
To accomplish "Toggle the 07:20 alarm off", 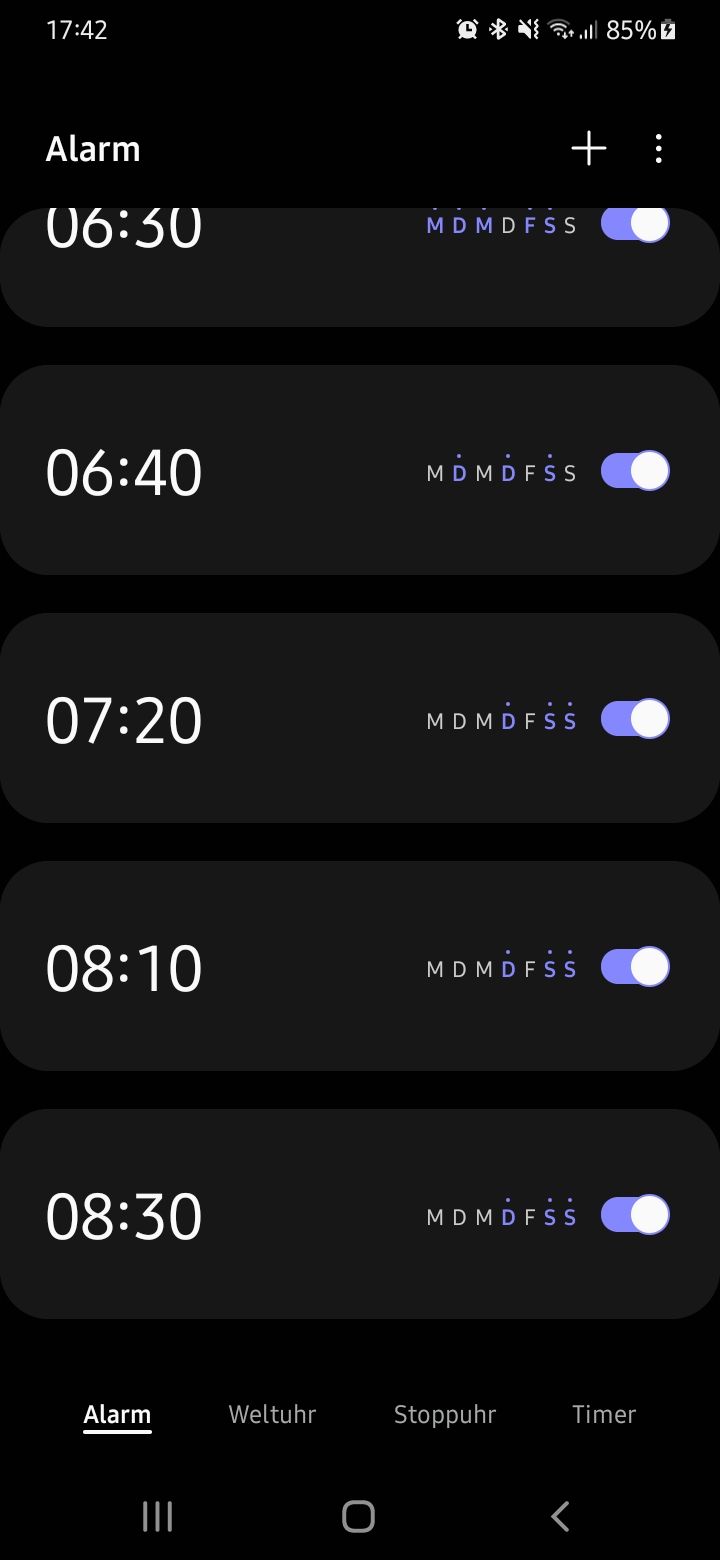I will (x=635, y=719).
